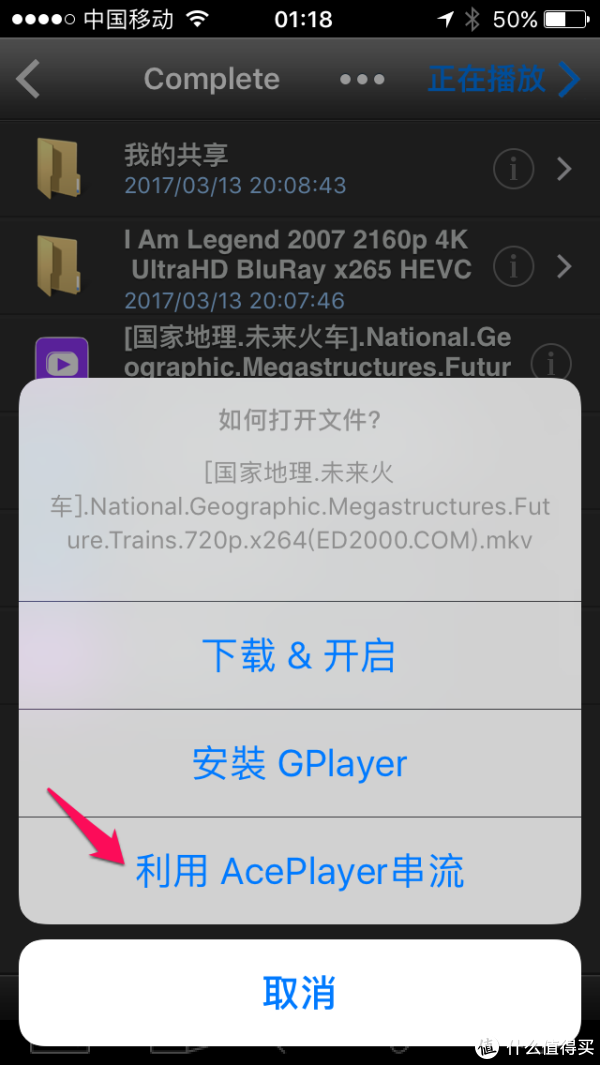This screenshot has height=1065, width=600.
Task: Open the 我的共享 folder
Action: tap(250, 169)
